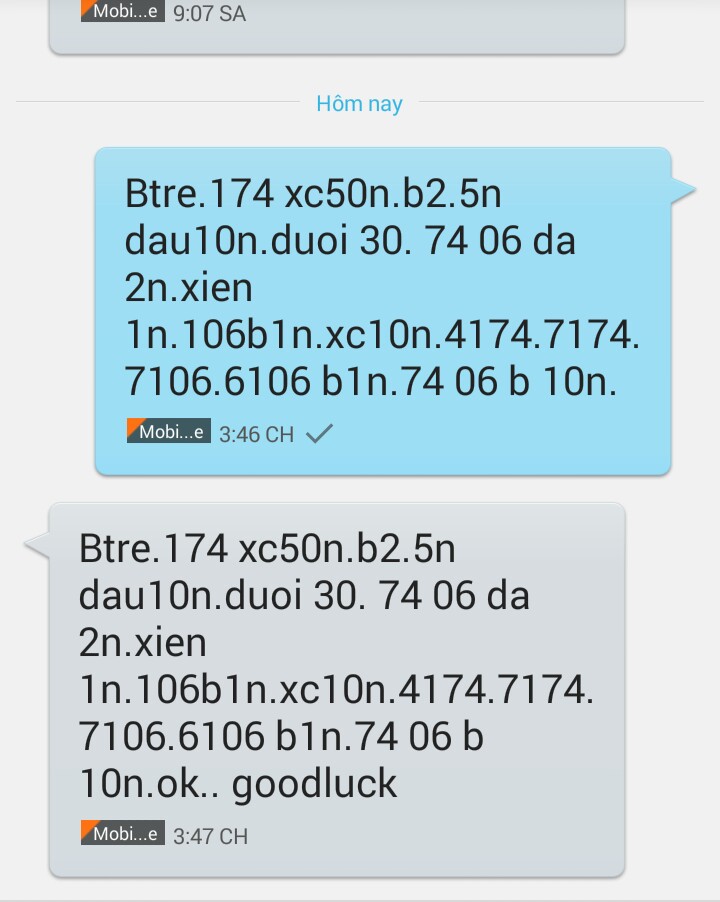Tap the earlier message stamped 9:07 SA

click(337, 22)
